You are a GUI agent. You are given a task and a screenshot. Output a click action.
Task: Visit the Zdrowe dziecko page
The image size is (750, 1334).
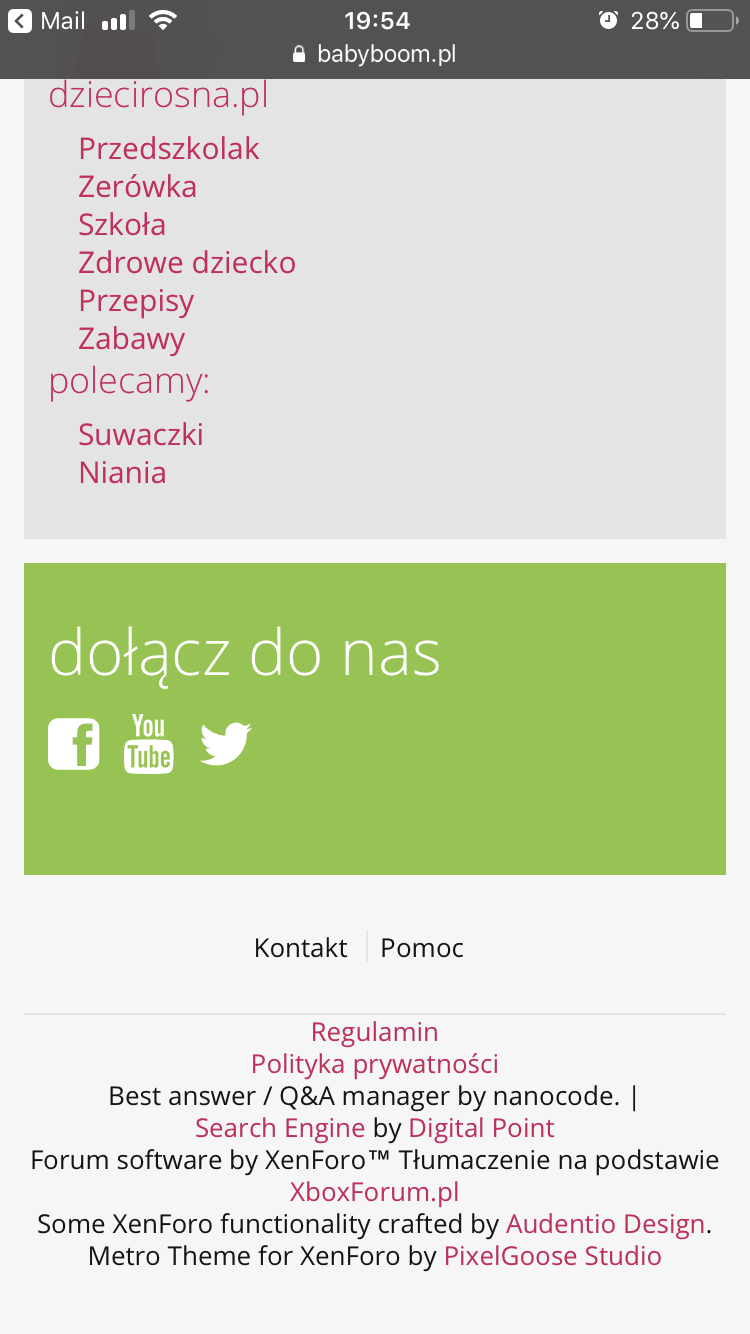(187, 262)
